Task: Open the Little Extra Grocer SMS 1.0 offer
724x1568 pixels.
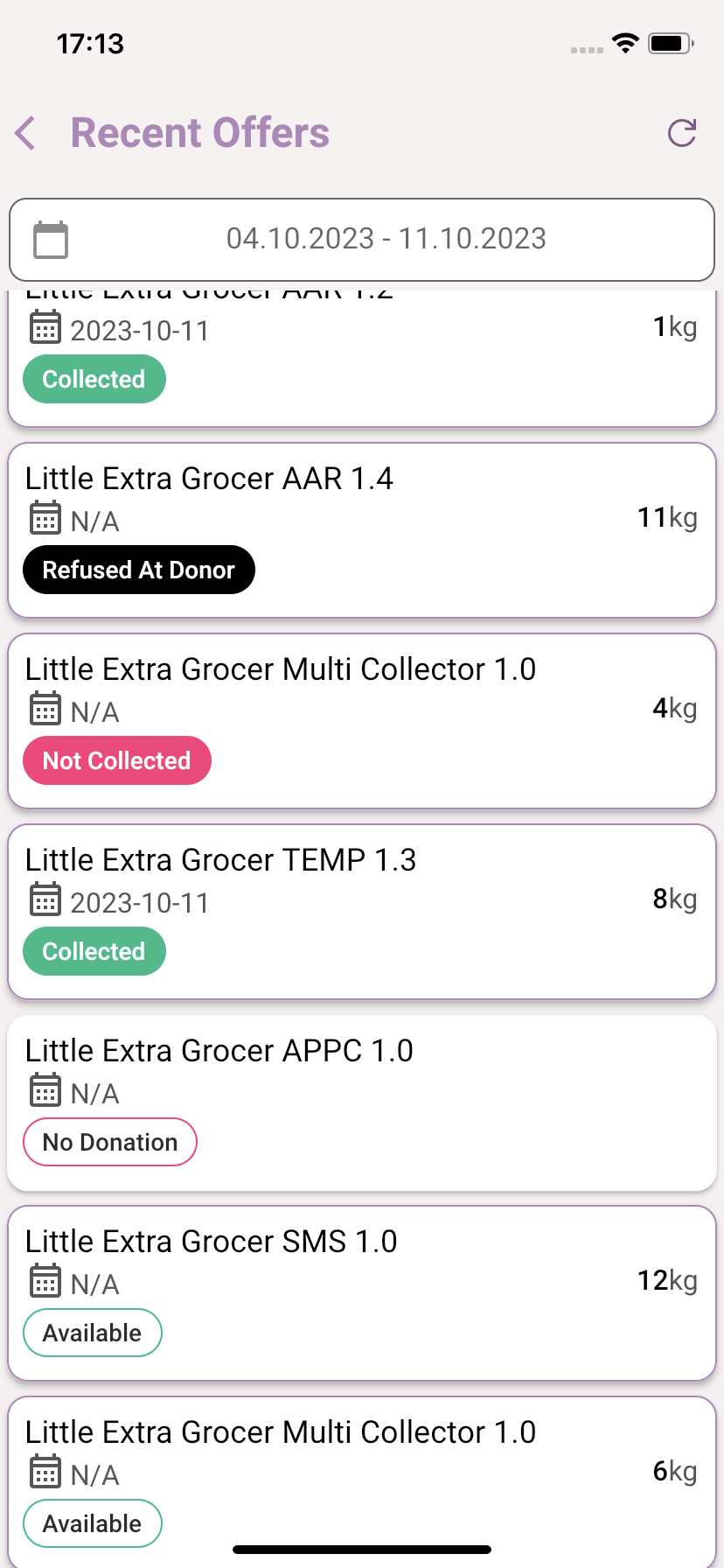Action: [362, 1293]
